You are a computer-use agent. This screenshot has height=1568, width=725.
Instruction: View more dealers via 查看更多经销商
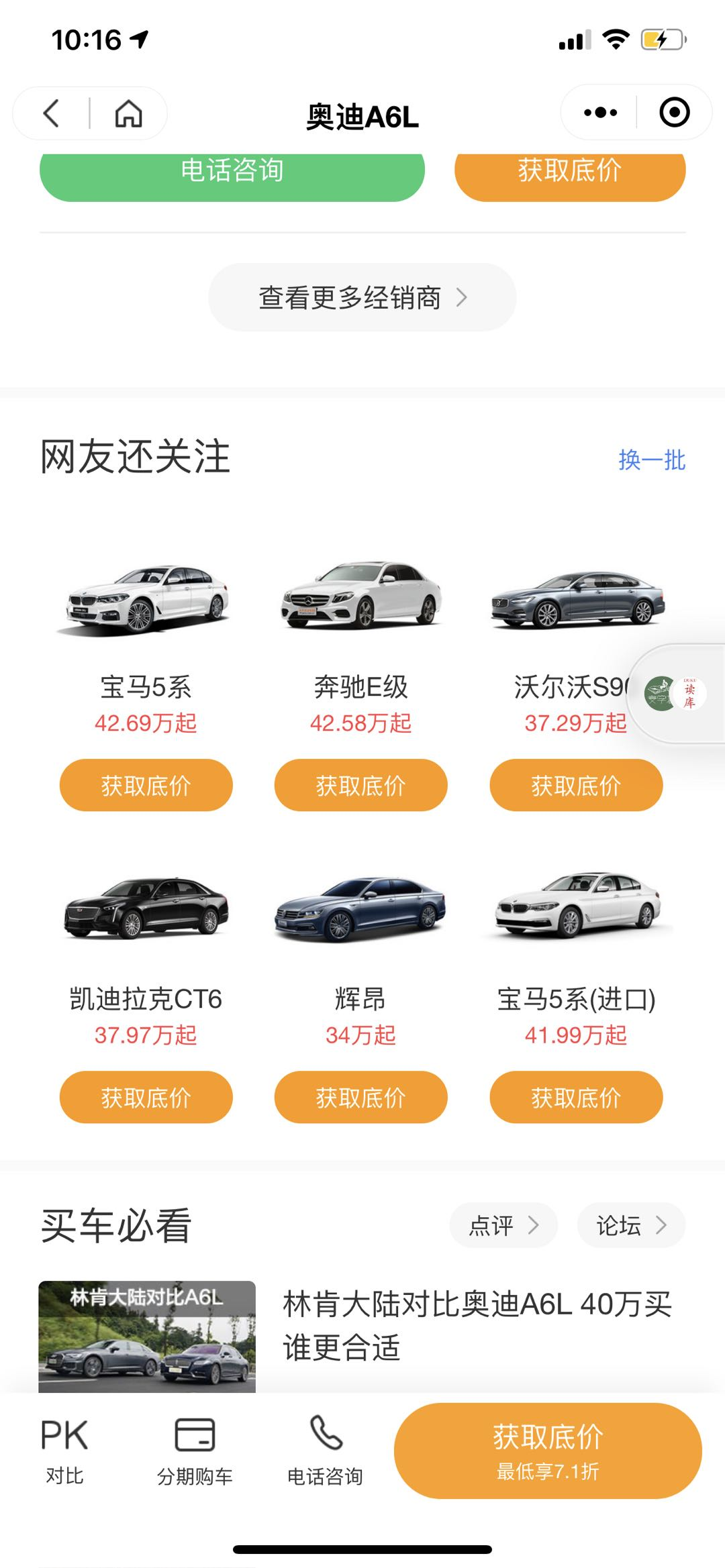(362, 297)
